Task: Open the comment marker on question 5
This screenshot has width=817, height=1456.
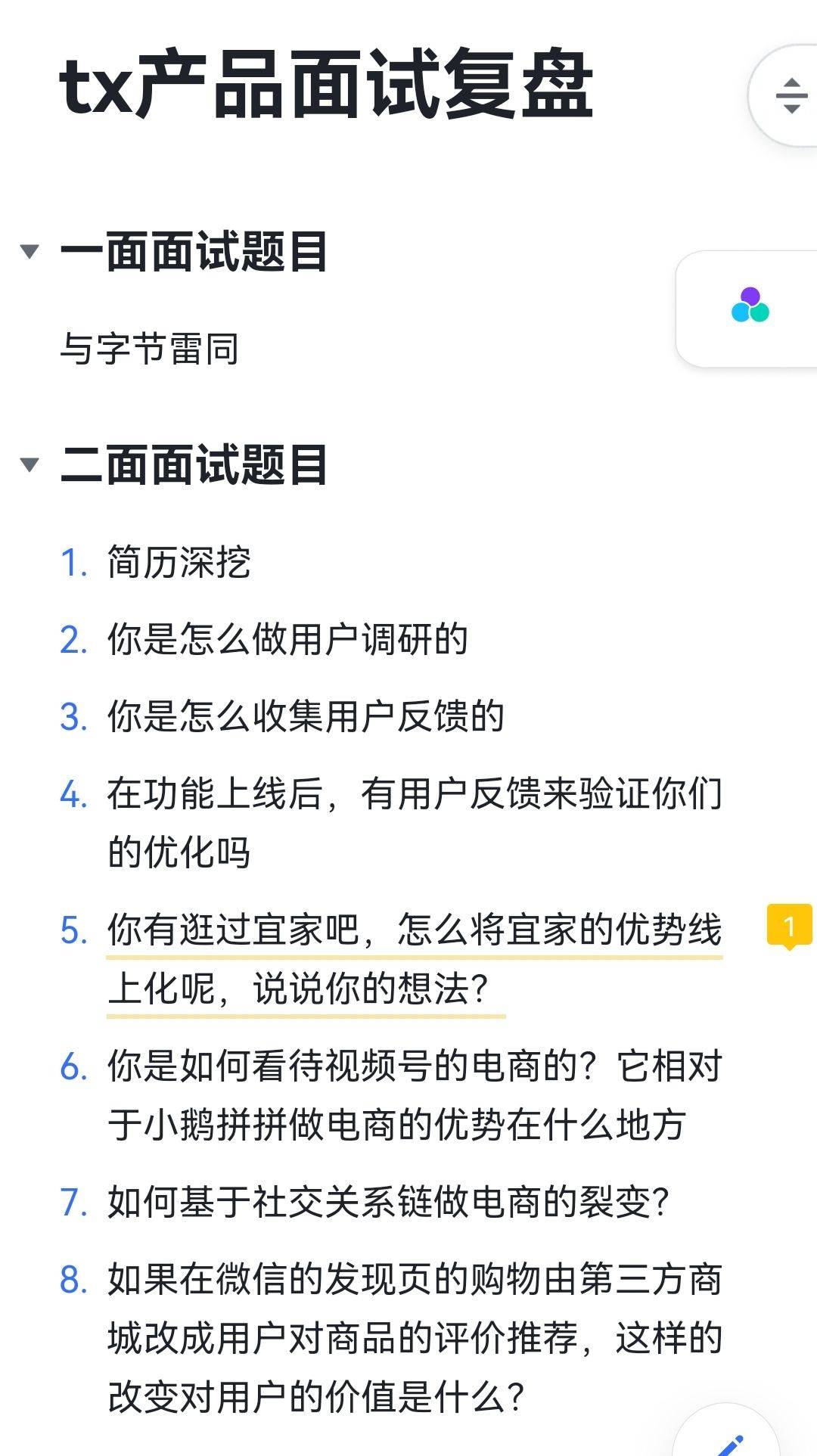Action: click(x=789, y=926)
